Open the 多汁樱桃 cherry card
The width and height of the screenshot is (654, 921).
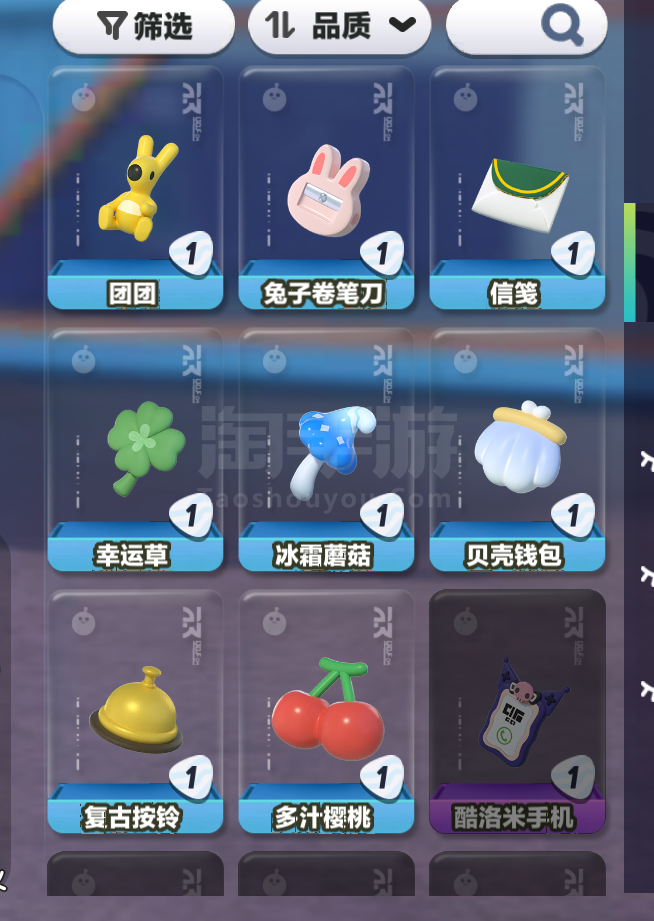tap(326, 712)
